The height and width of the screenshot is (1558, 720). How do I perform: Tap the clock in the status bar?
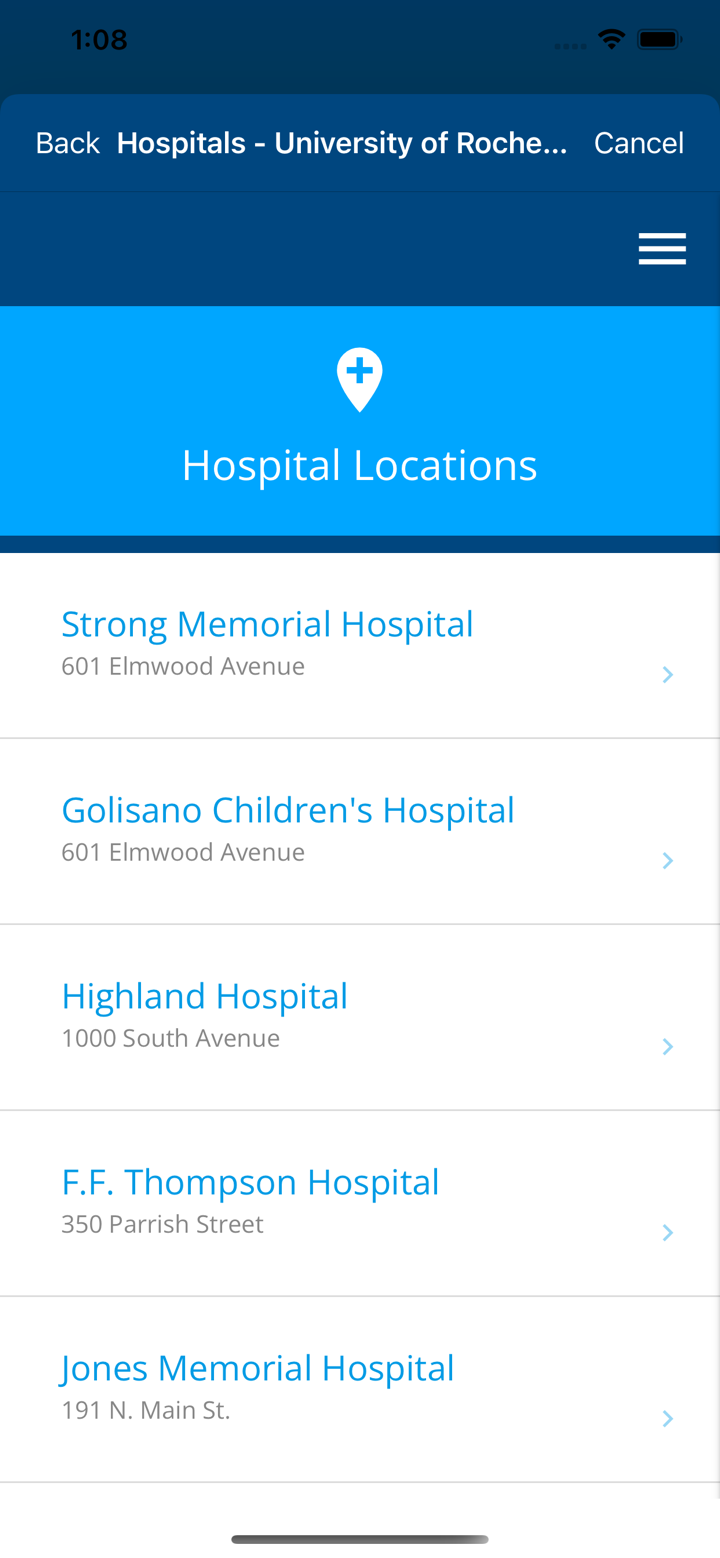(99, 38)
